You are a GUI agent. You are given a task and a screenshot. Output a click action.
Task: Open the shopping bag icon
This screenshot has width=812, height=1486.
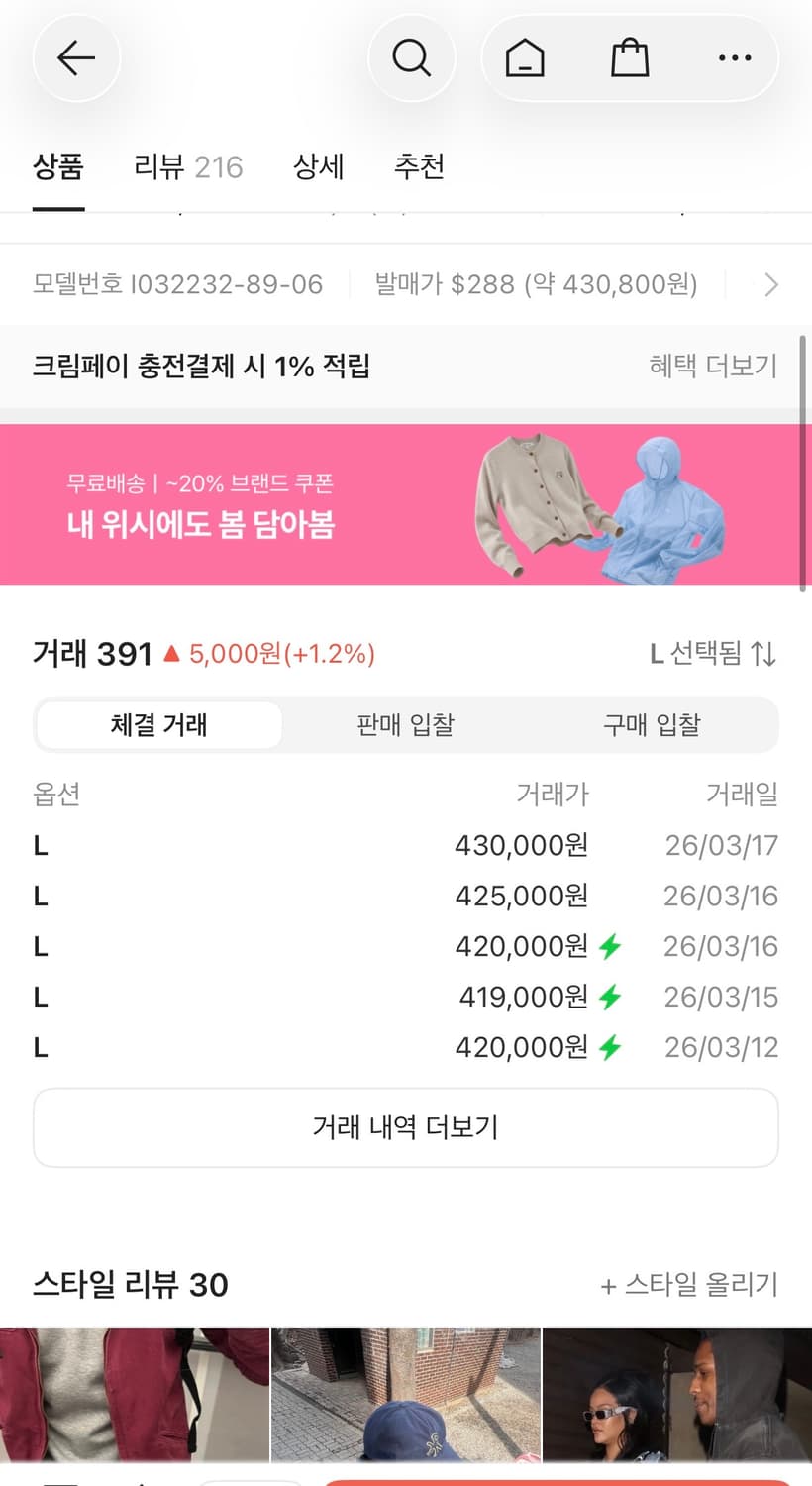point(631,57)
